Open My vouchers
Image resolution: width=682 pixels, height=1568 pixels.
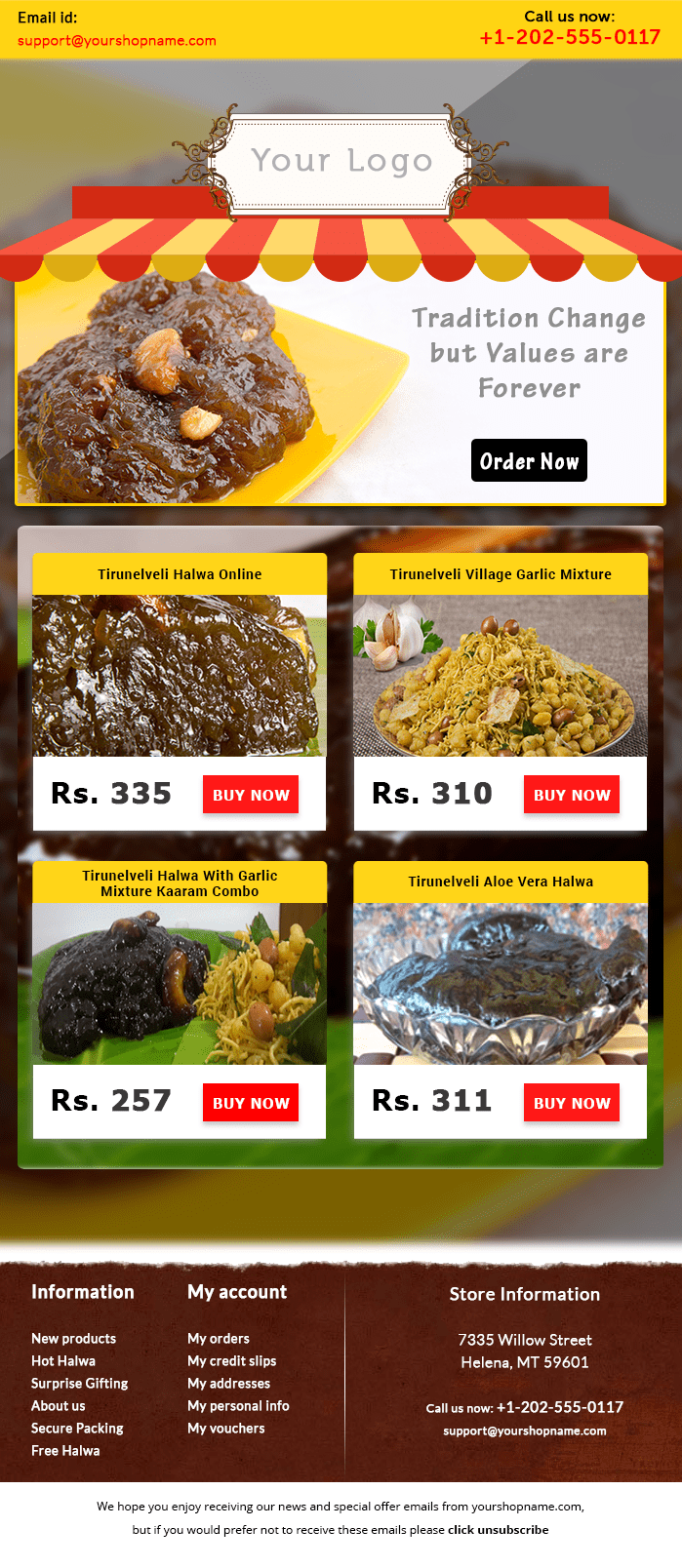226,1429
